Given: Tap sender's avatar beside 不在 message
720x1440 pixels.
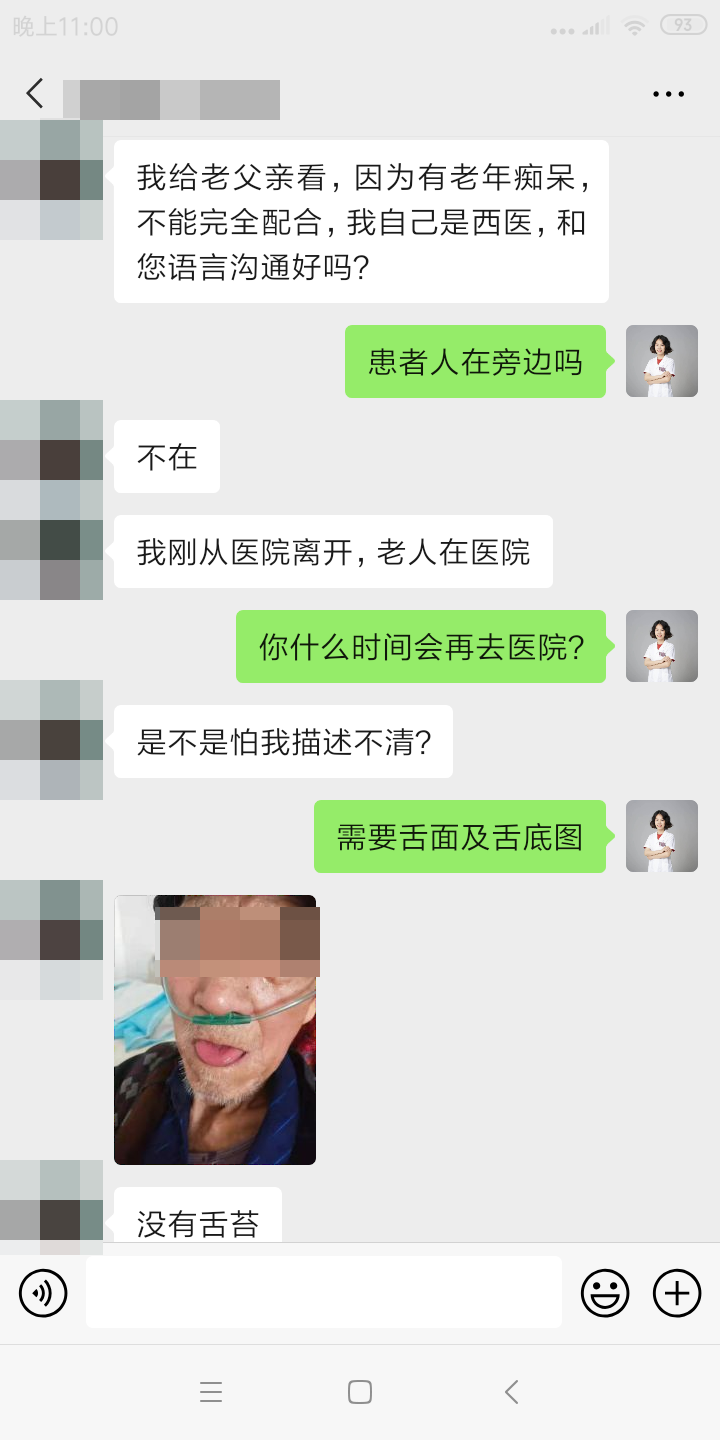Looking at the screenshot, I should click(51, 456).
